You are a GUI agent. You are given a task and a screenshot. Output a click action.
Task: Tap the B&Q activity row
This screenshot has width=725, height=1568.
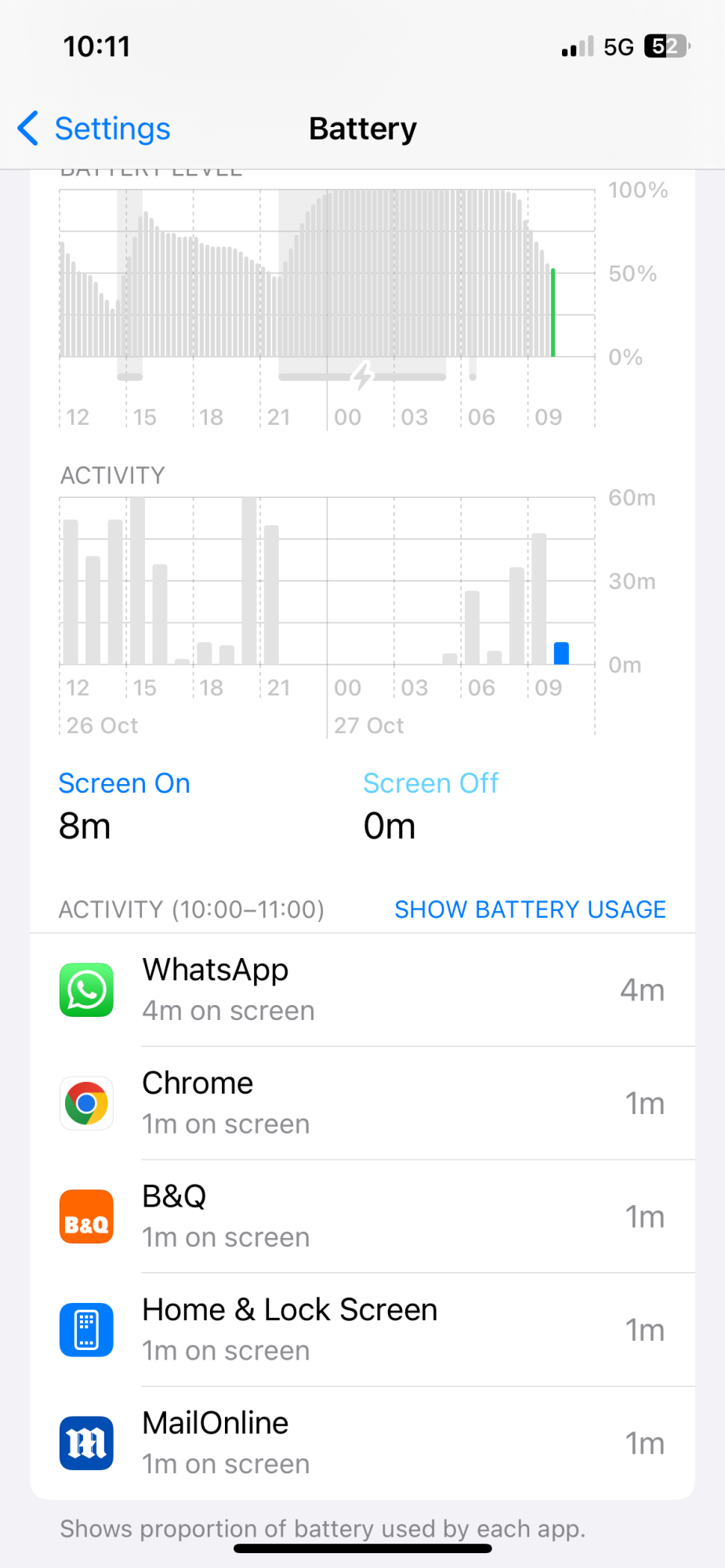362,1216
